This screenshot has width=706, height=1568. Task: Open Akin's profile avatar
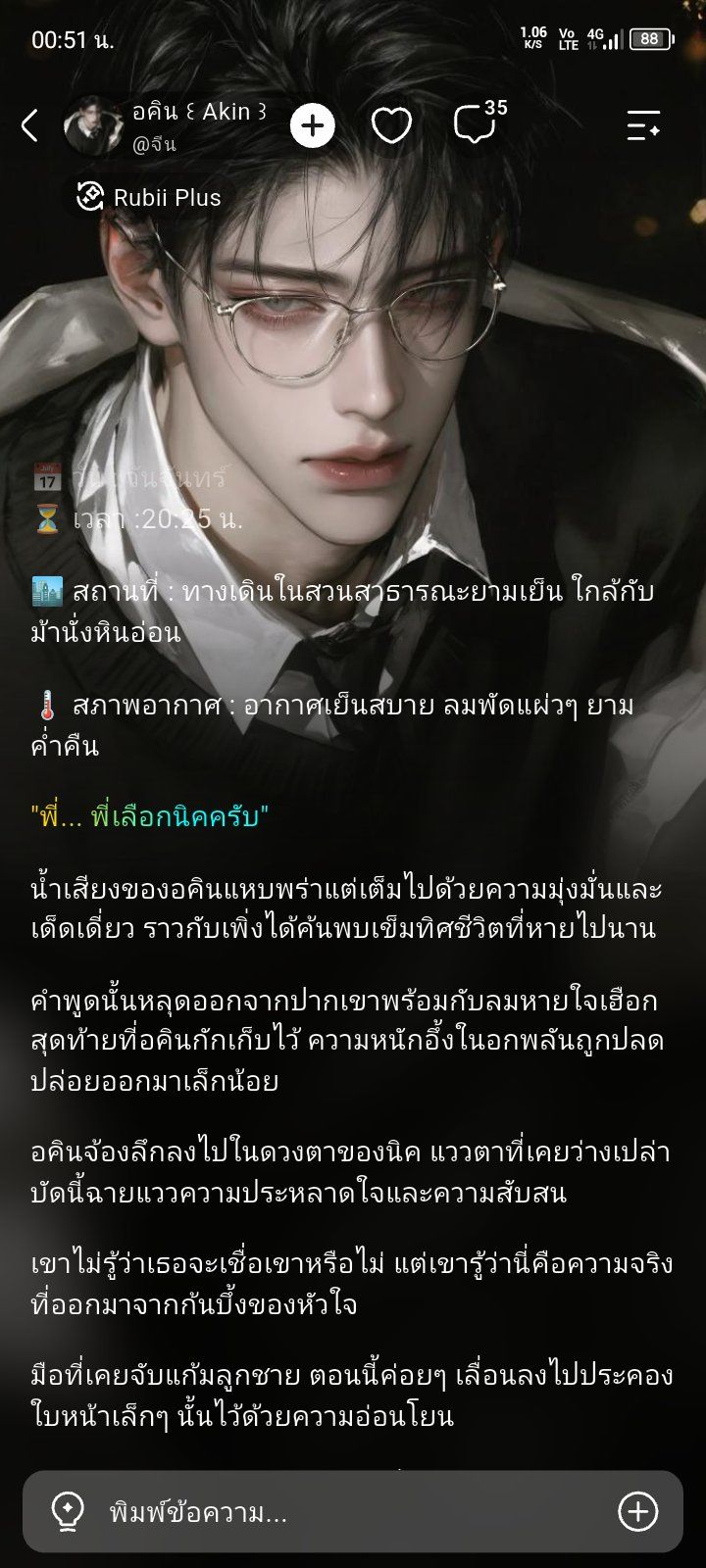(93, 125)
